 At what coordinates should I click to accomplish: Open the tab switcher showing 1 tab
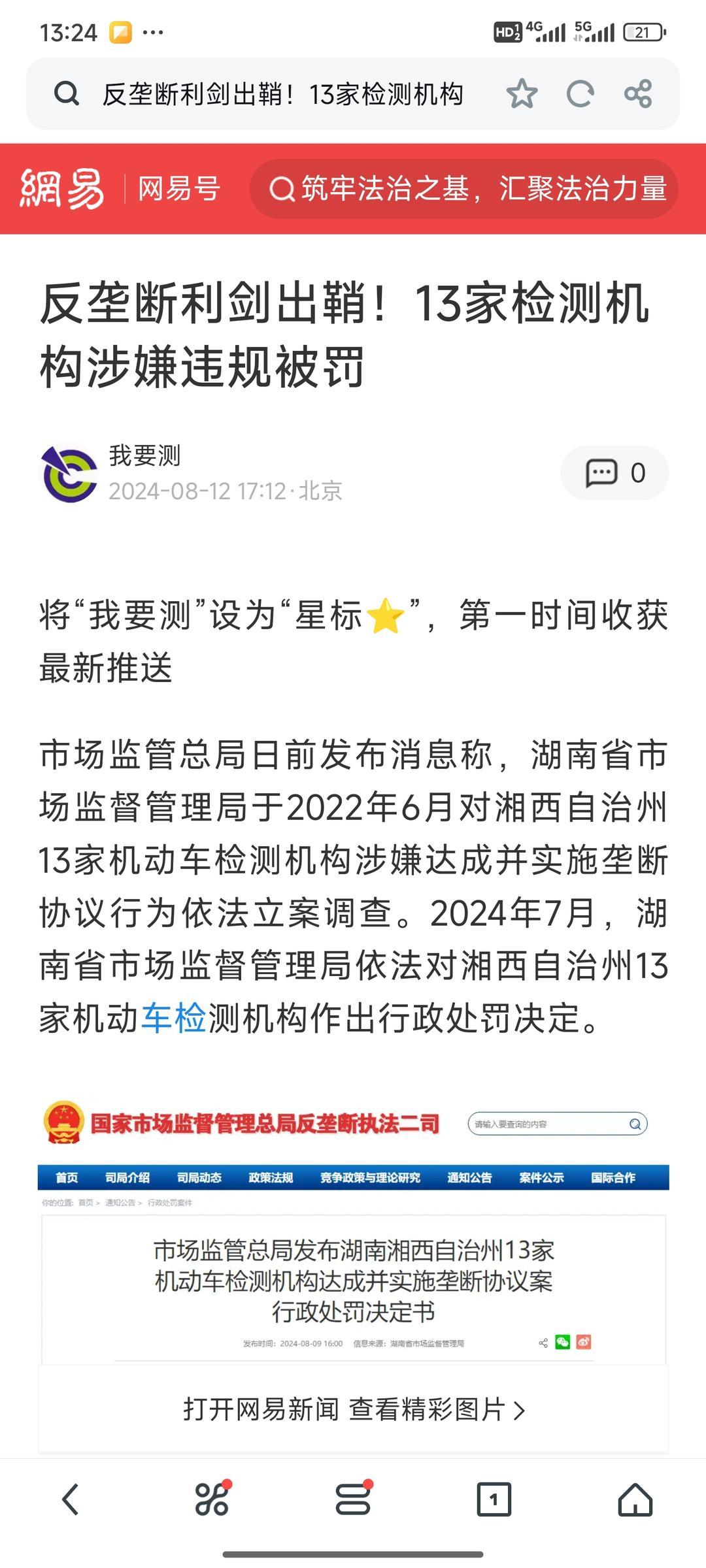pyautogui.click(x=494, y=1499)
